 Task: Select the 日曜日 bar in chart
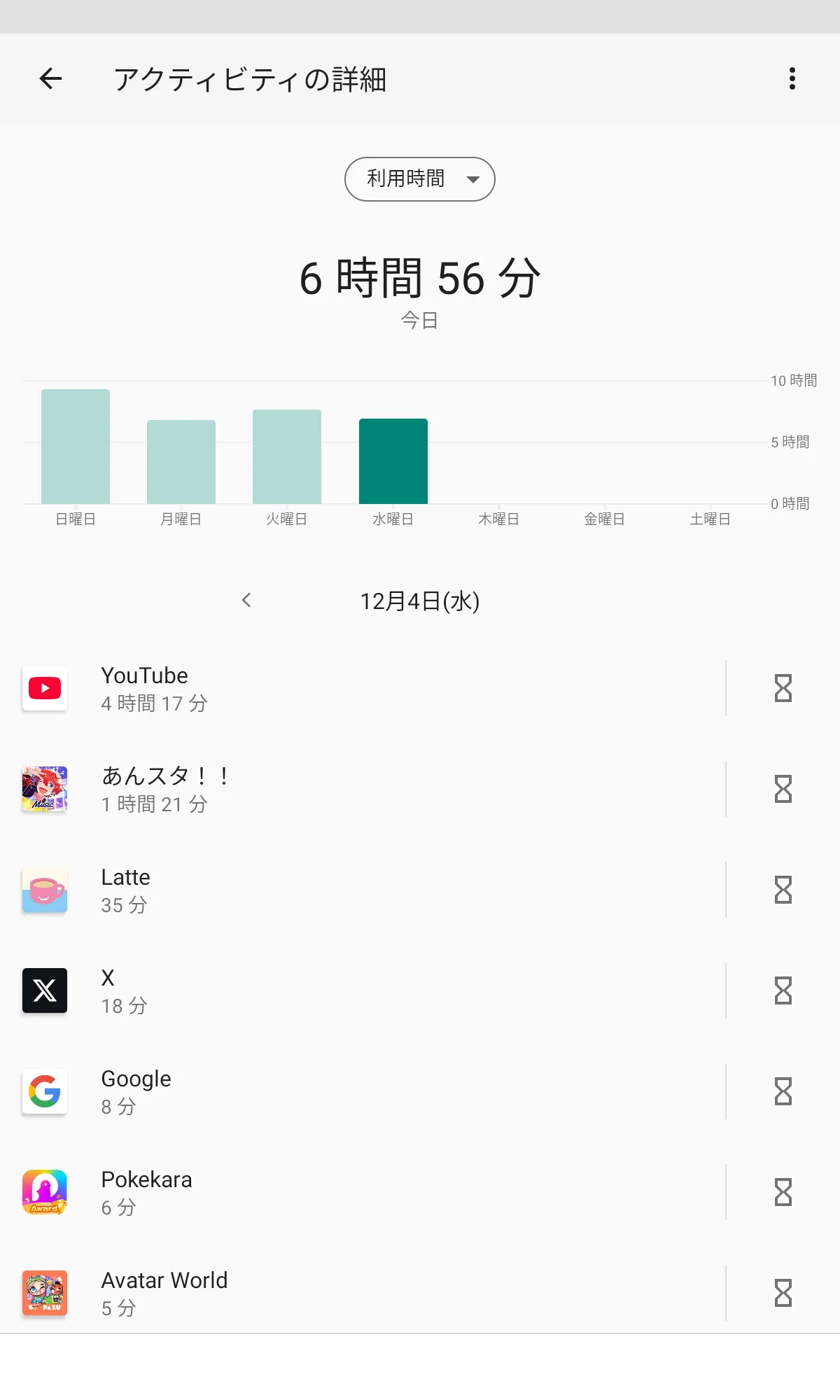[x=76, y=447]
